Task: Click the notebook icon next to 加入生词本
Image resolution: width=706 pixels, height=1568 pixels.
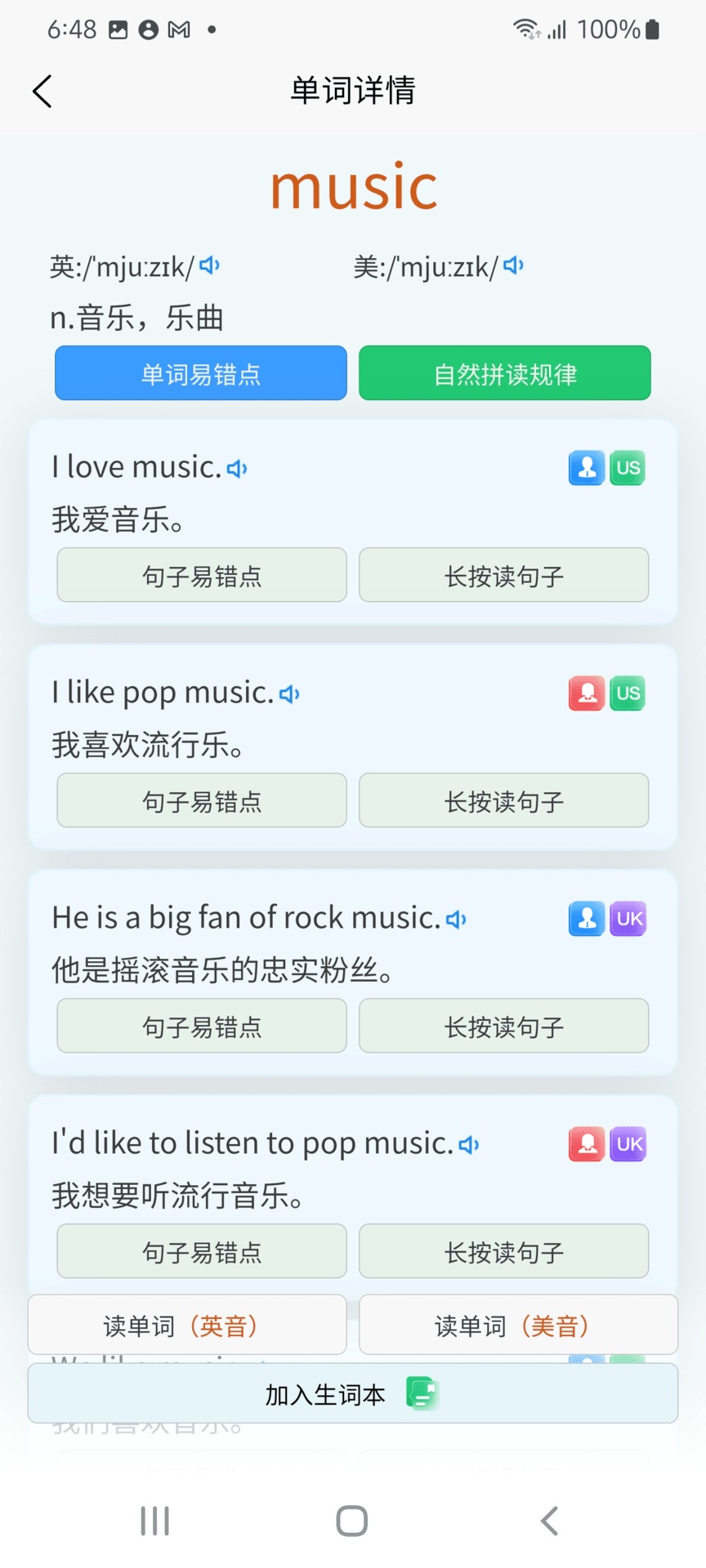Action: click(x=422, y=1392)
